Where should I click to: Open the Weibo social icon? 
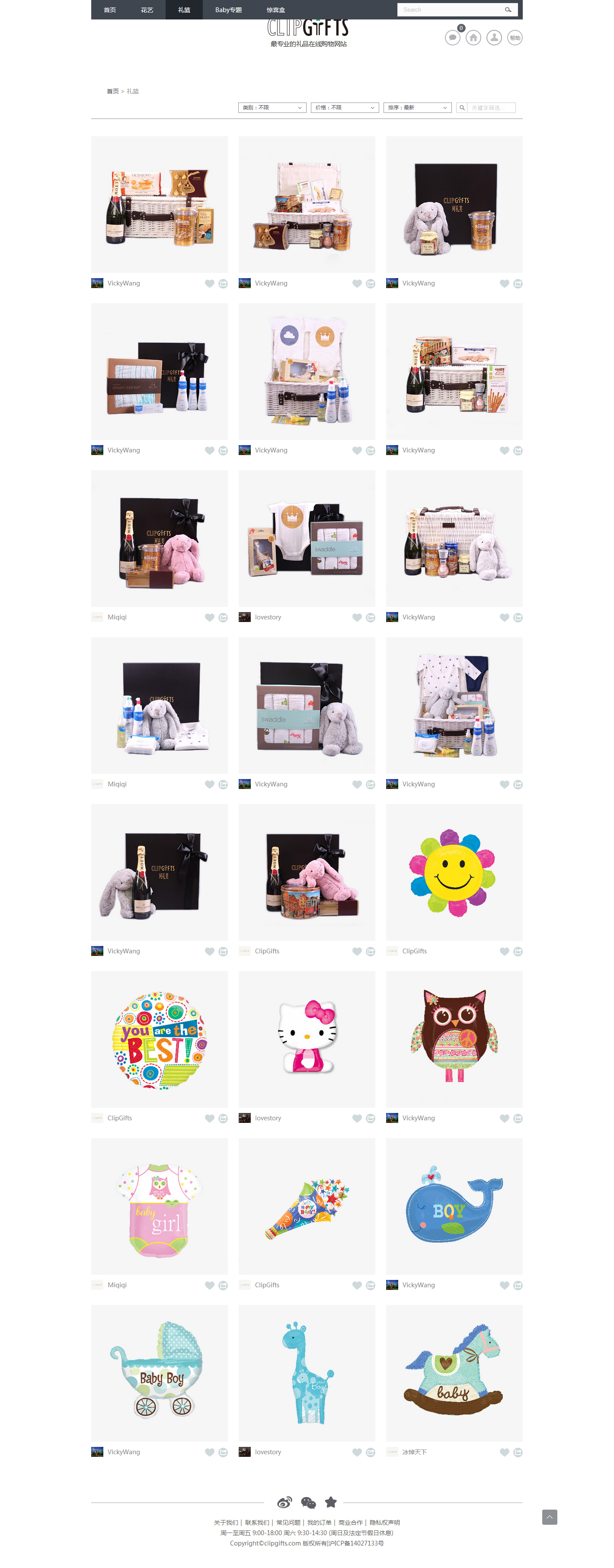[284, 1502]
